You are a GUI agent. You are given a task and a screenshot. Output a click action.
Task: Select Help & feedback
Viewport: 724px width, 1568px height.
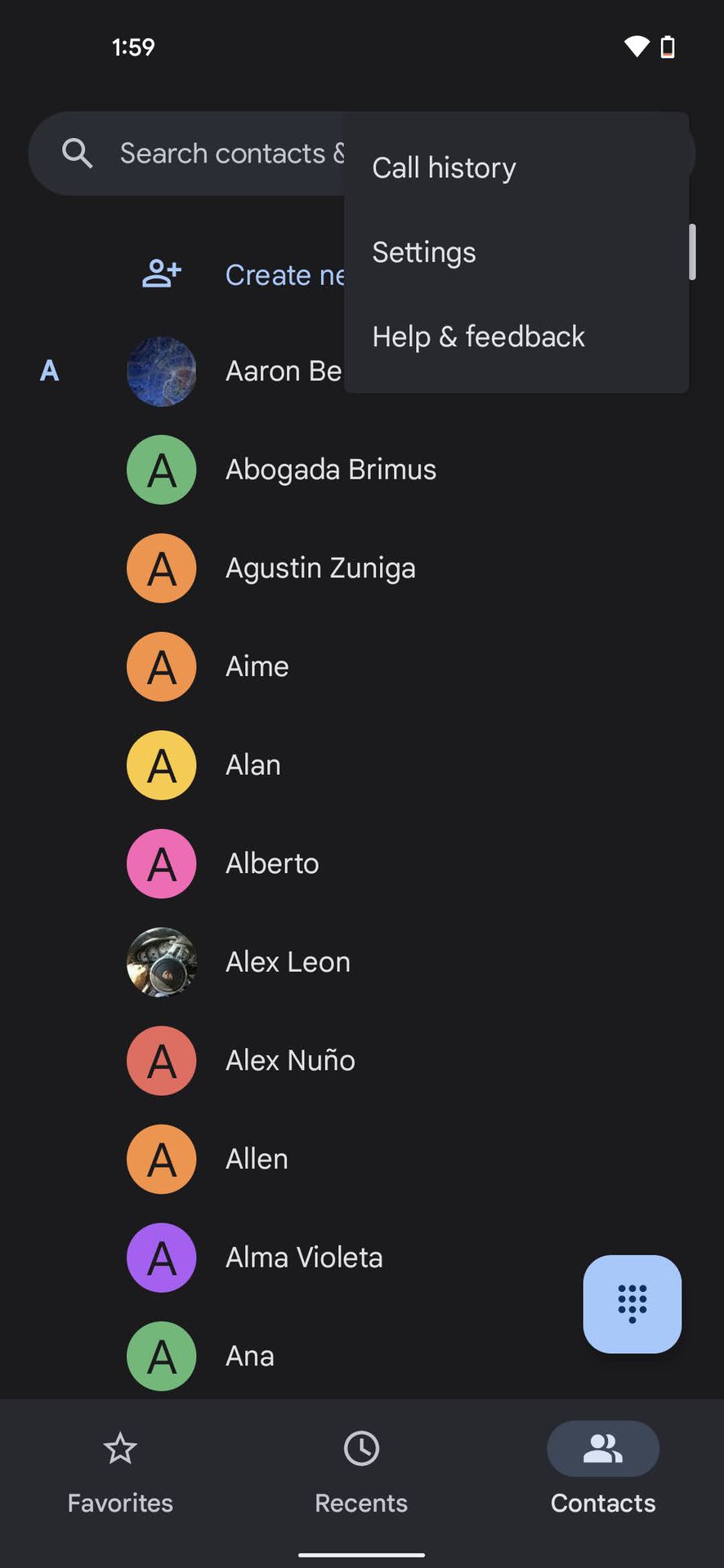[478, 336]
